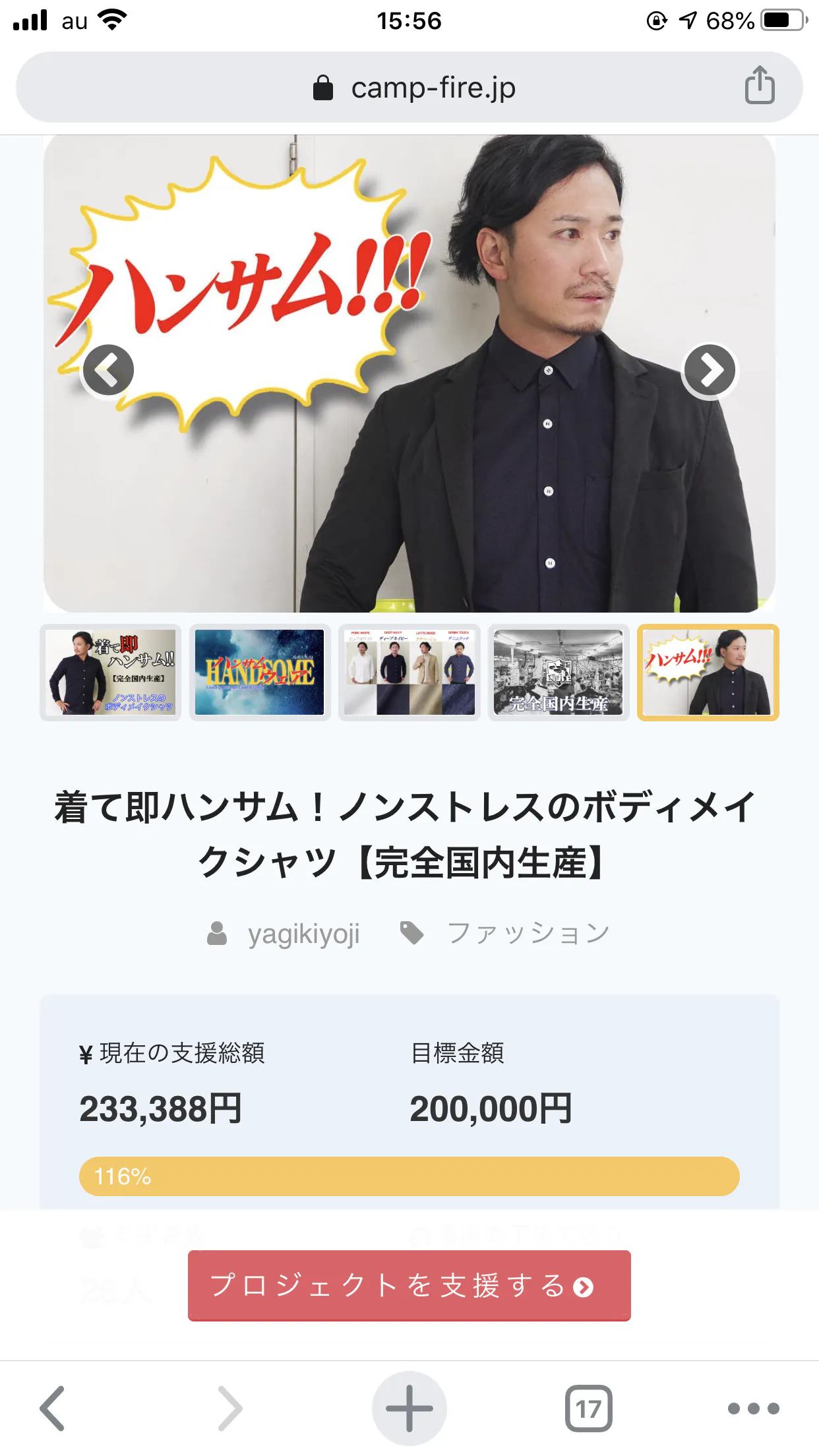This screenshot has width=819, height=1456.
Task: Tap the share icon in address bar
Action: click(759, 86)
